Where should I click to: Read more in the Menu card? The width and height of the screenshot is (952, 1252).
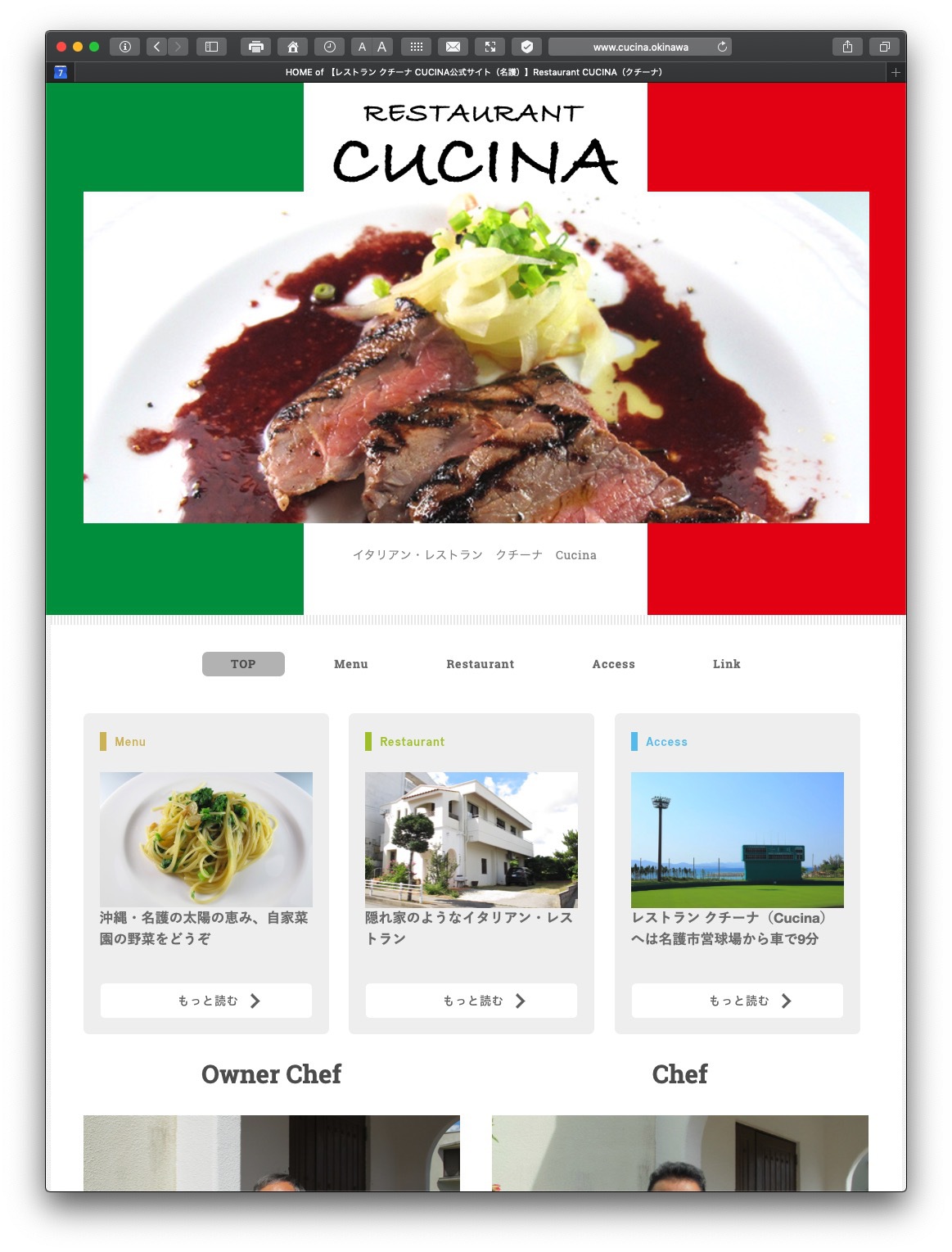206,1001
